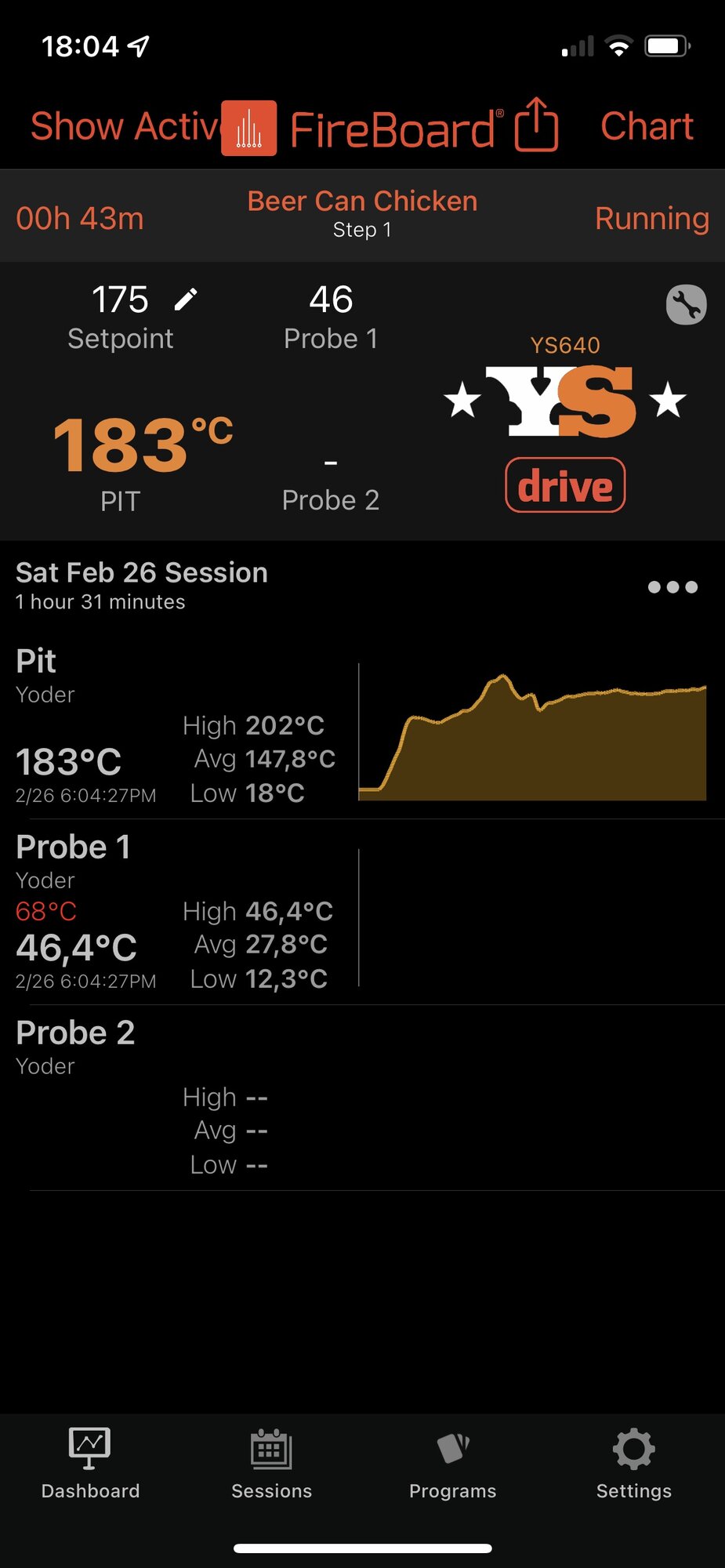The image size is (725, 1568).
Task: Share the session via share icon
Action: 536,125
